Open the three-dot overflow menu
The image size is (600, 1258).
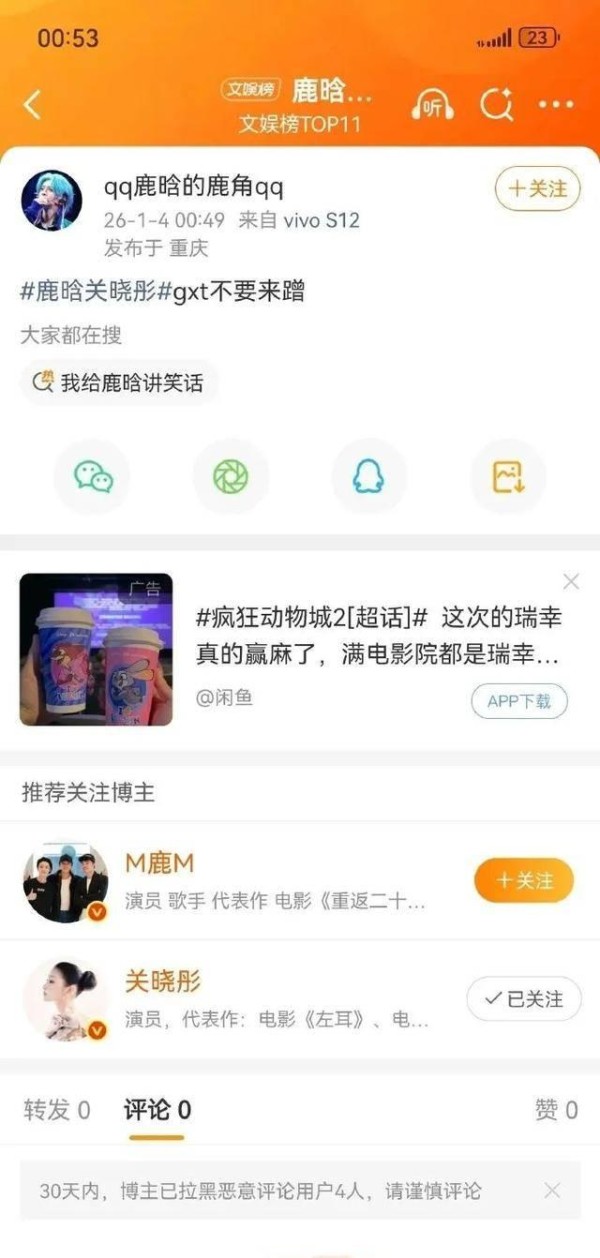coord(556,105)
